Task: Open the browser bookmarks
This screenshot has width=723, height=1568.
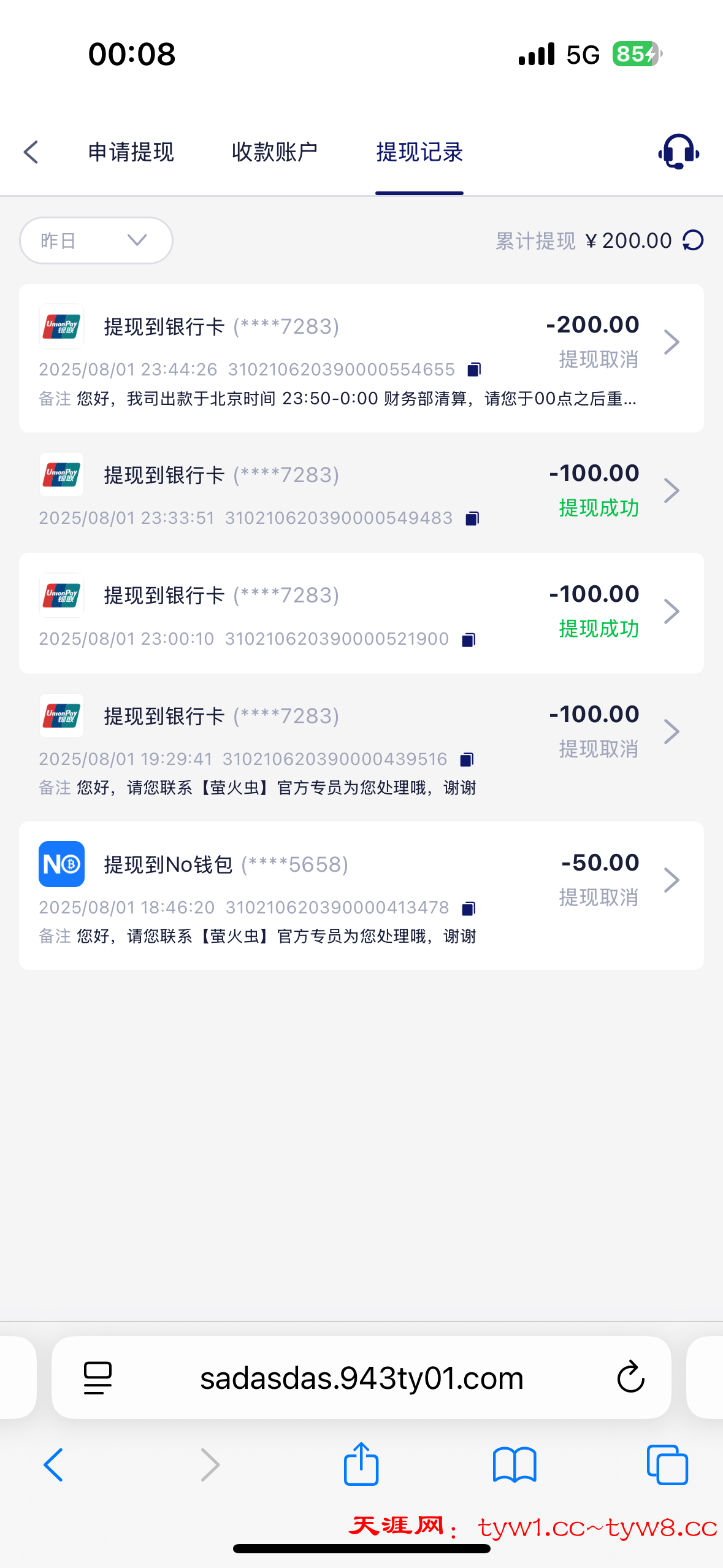Action: tap(515, 1465)
